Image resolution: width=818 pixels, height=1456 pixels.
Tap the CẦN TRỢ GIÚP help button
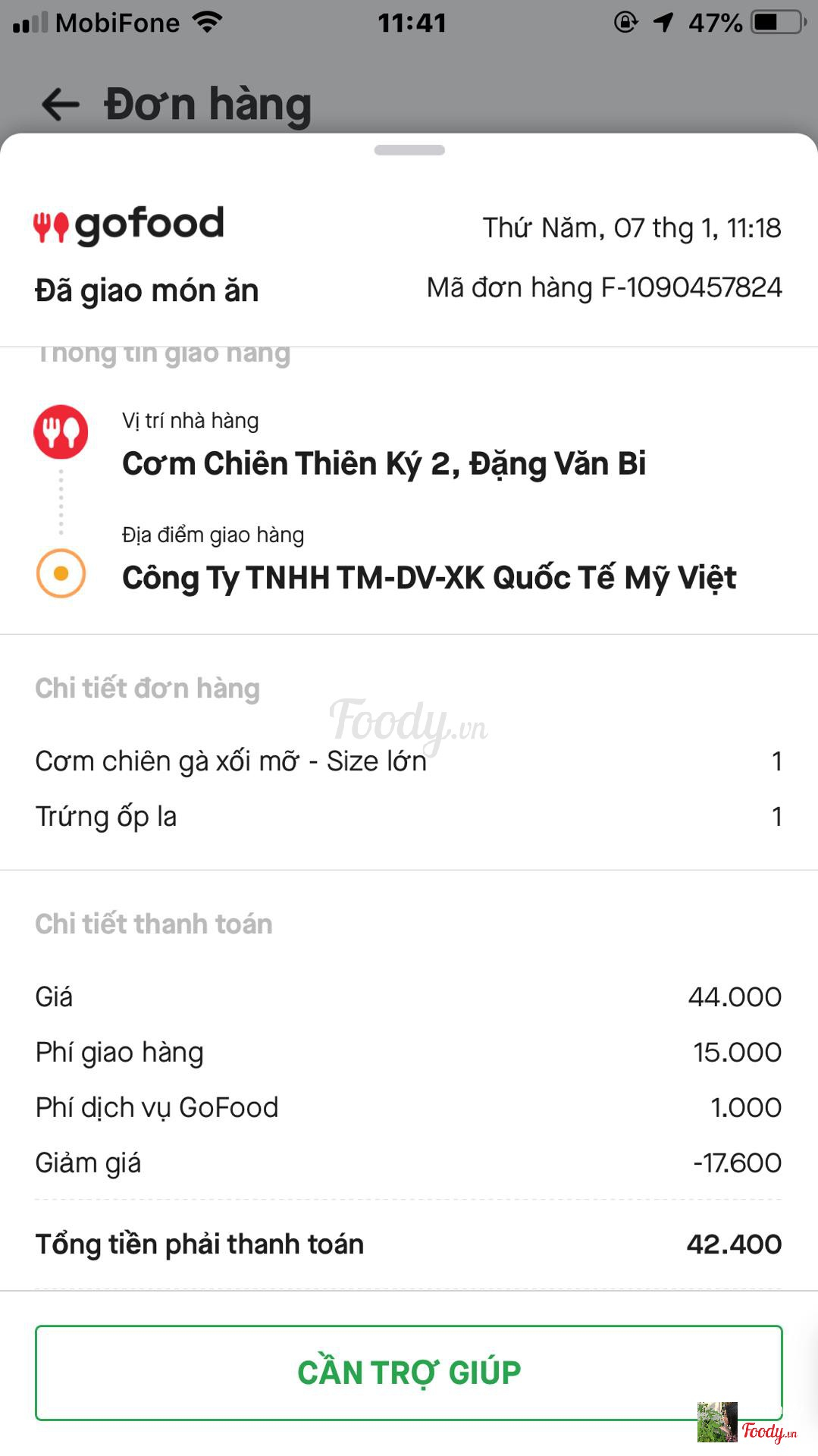pyautogui.click(x=409, y=1373)
